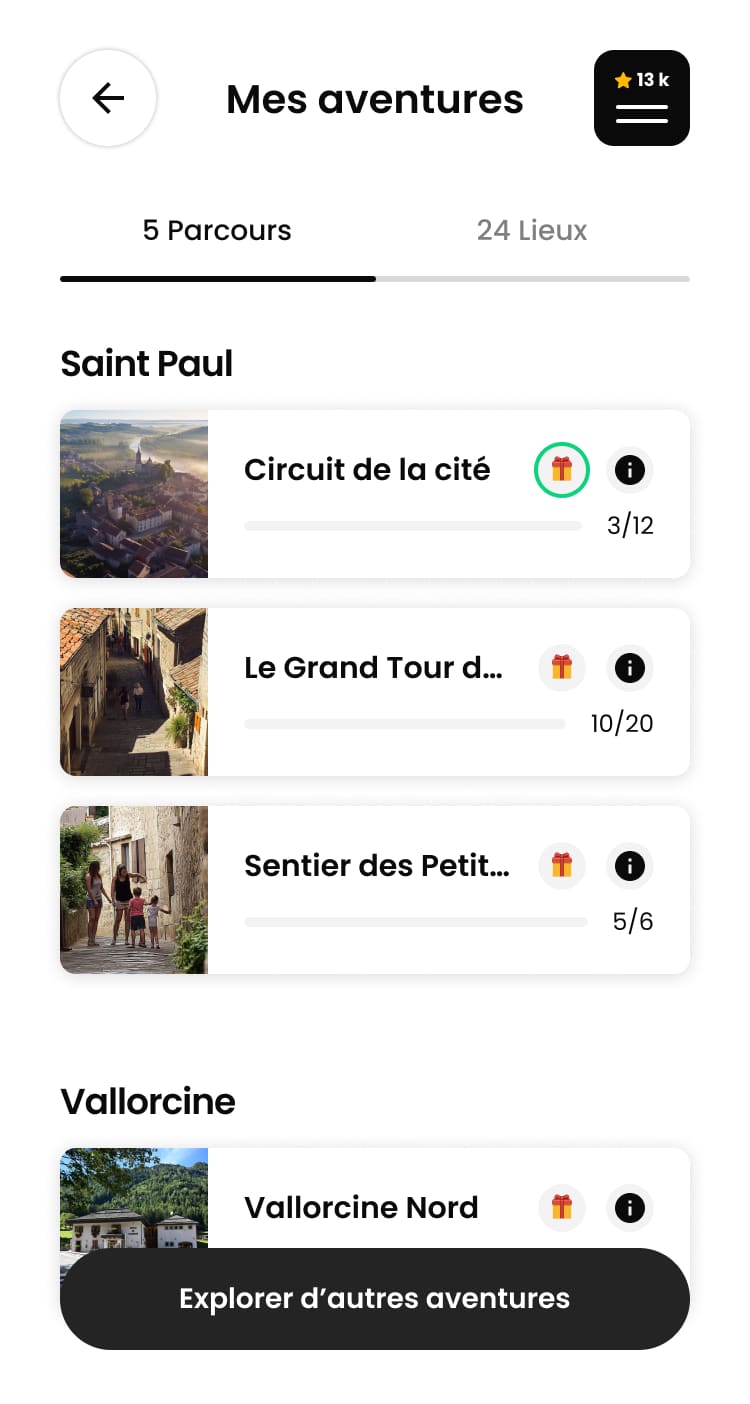Viewport: 750px width, 1404px height.
Task: Switch to the 24 Lieux tab
Action: point(532,231)
